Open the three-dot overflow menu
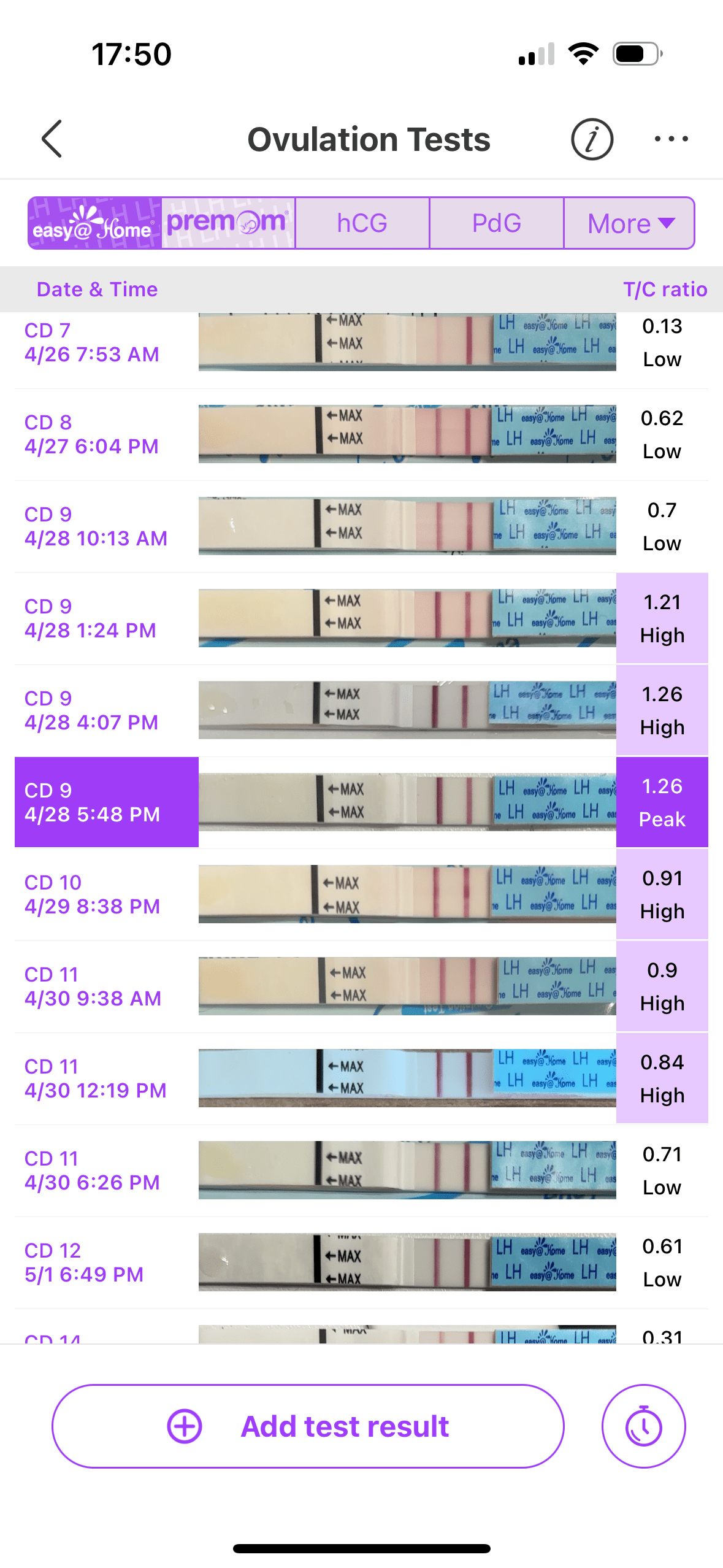The image size is (723, 1568). pos(671,139)
